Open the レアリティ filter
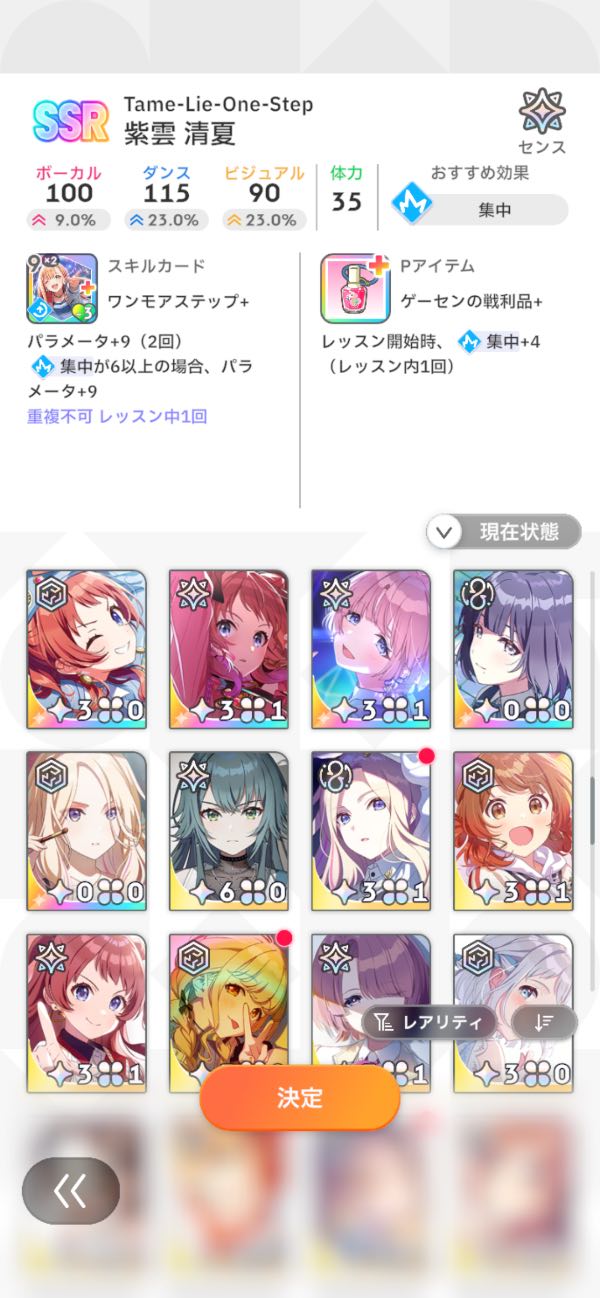600x1298 pixels. [428, 1022]
